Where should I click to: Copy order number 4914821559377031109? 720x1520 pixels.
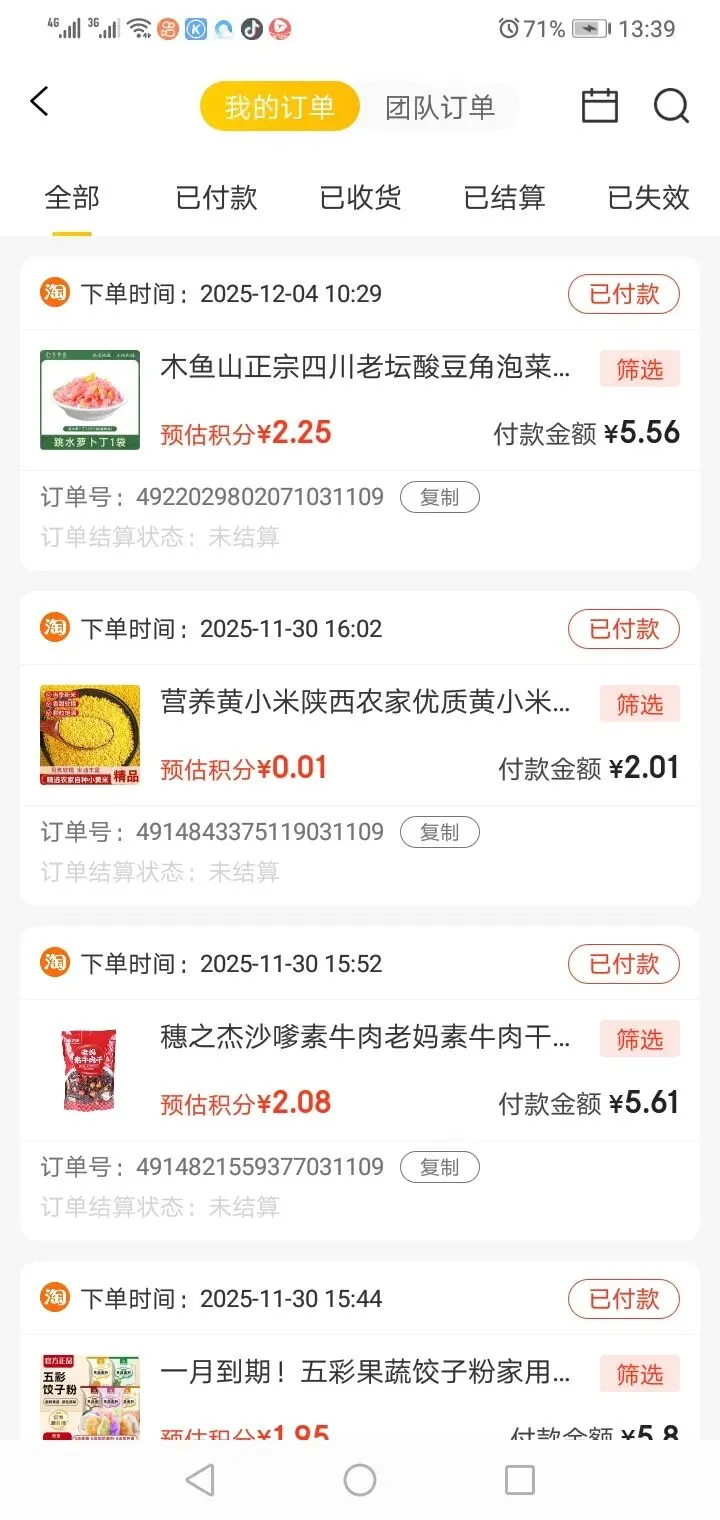(439, 1167)
